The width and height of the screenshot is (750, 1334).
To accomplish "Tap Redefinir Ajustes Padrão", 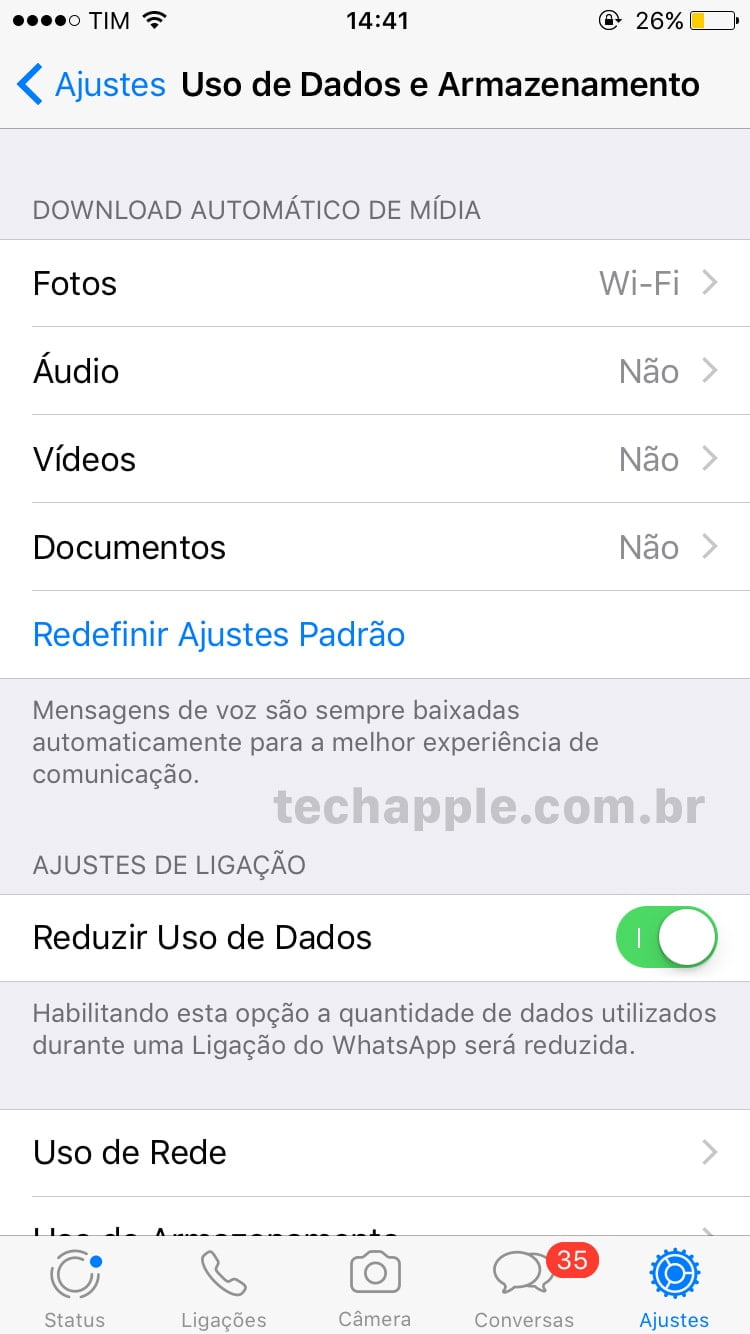I will pyautogui.click(x=219, y=635).
